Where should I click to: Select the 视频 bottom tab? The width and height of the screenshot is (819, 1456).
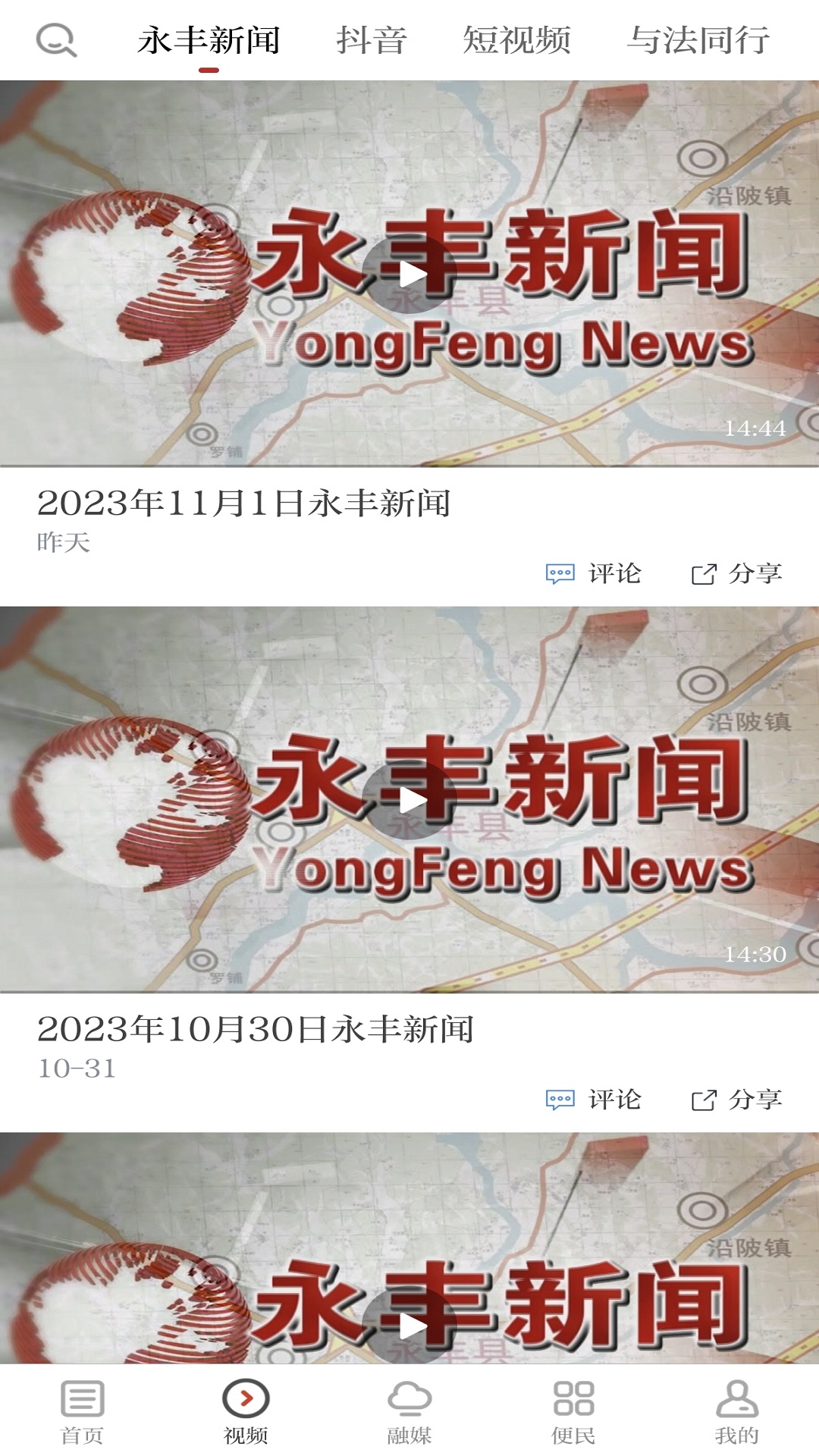tap(246, 1412)
